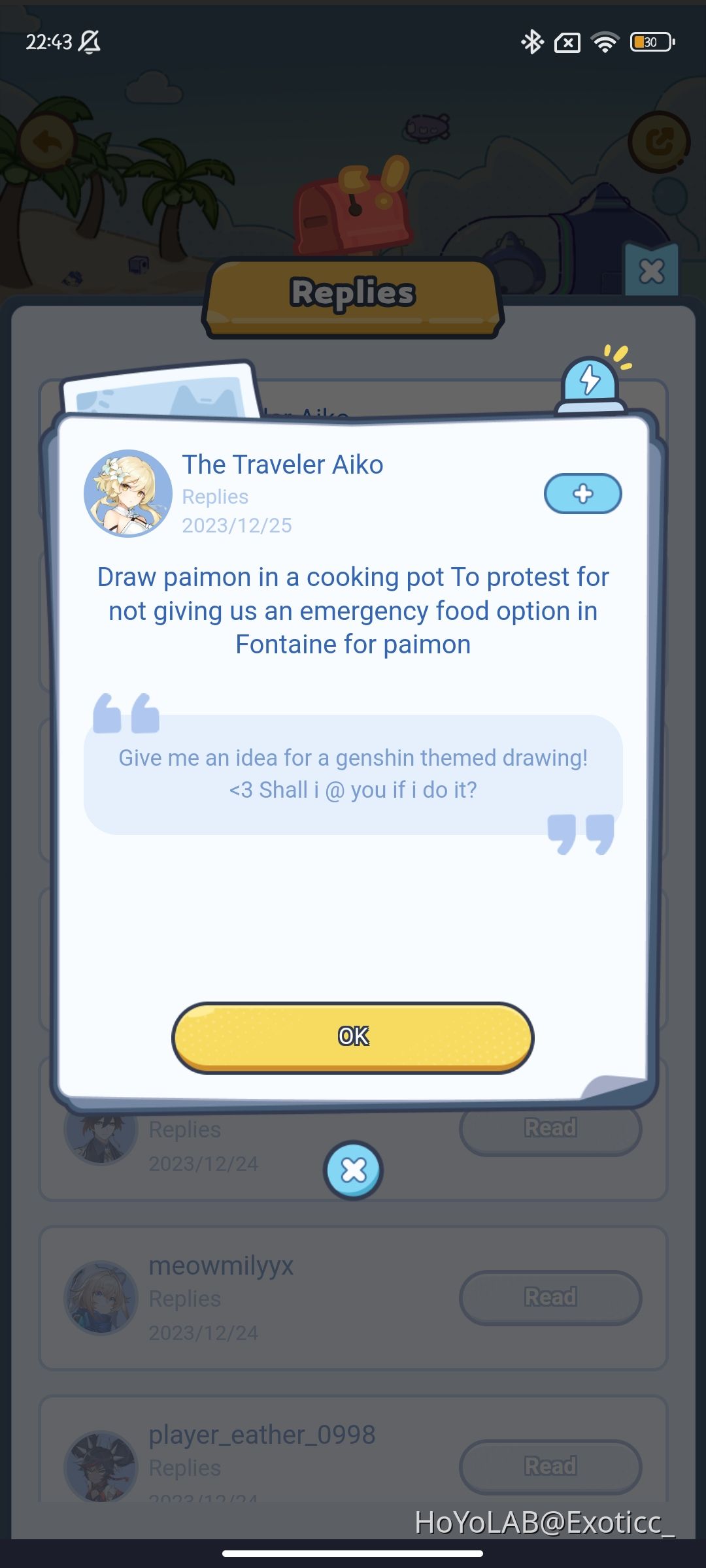706x1568 pixels.
Task: Tap the Bluetooth status bar icon
Action: [533, 42]
